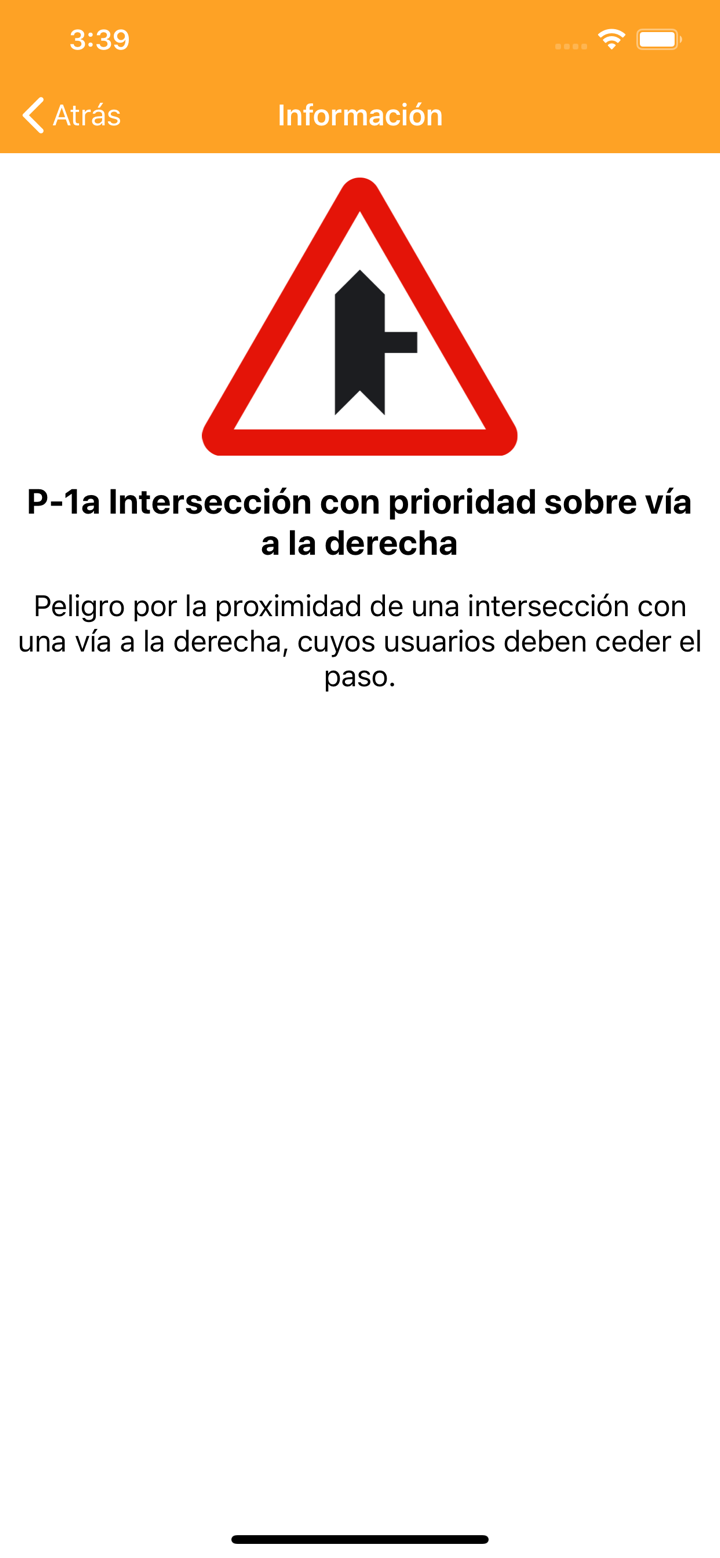This screenshot has width=720, height=1558.
Task: Tap the cellular signal dots icon
Action: (x=570, y=43)
